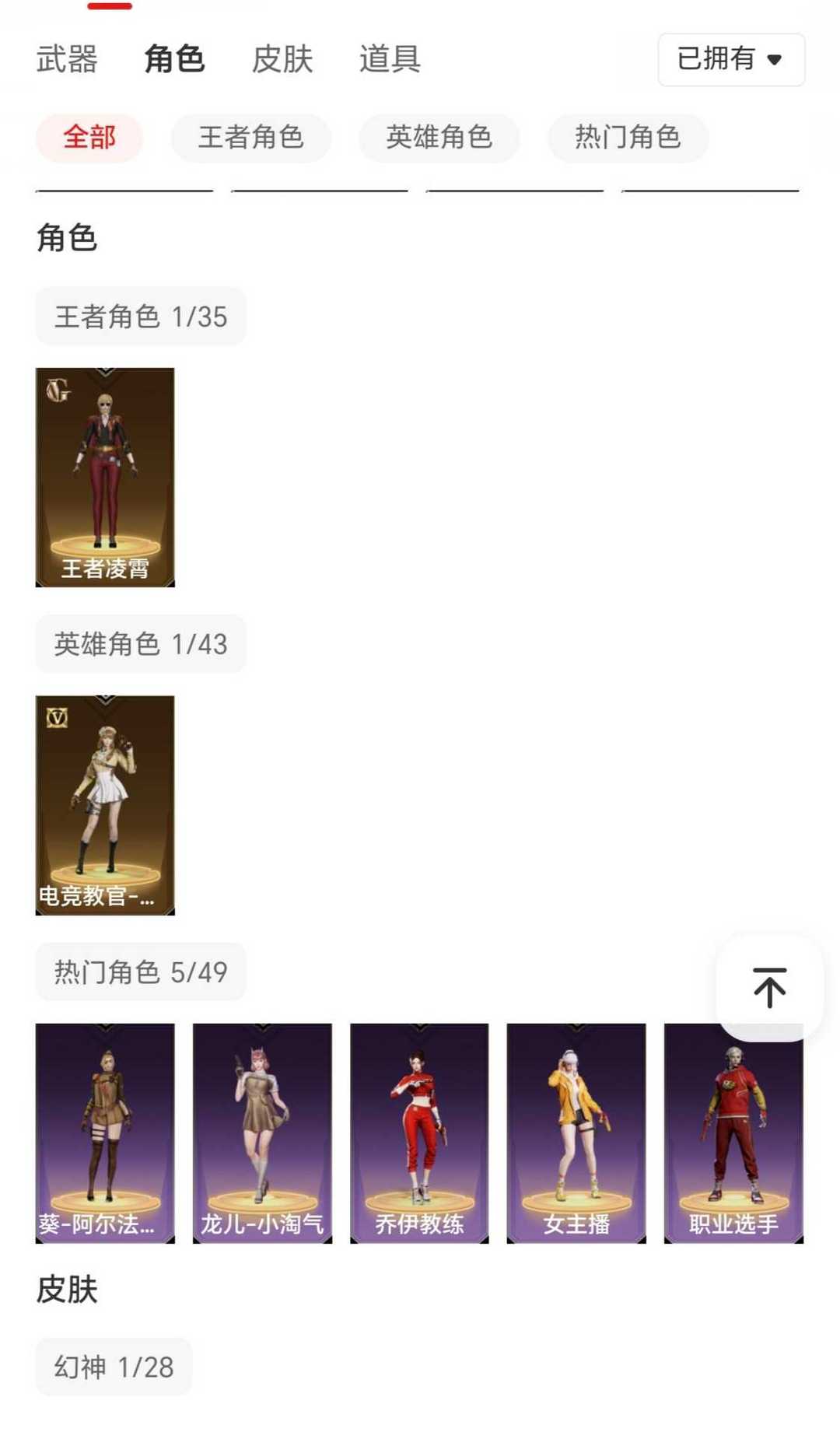Select the 龙儿-小淘气 character card
Screen dimensions: 840x1432
[261, 1132]
